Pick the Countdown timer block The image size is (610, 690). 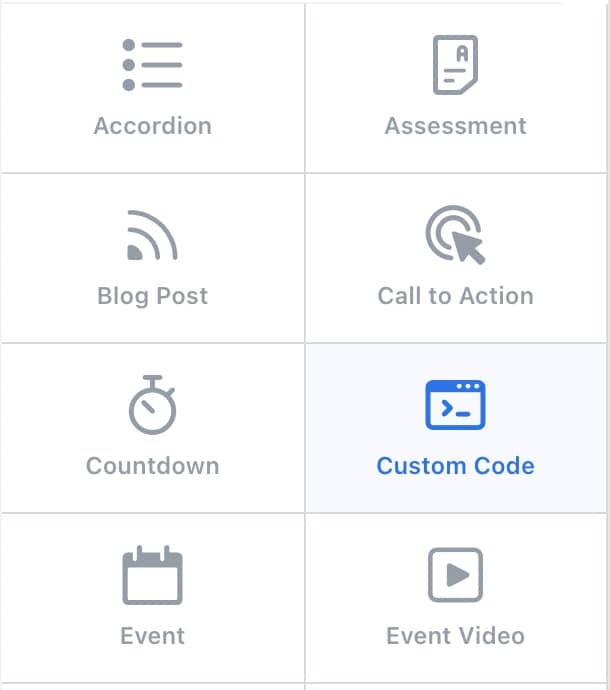coord(152,428)
